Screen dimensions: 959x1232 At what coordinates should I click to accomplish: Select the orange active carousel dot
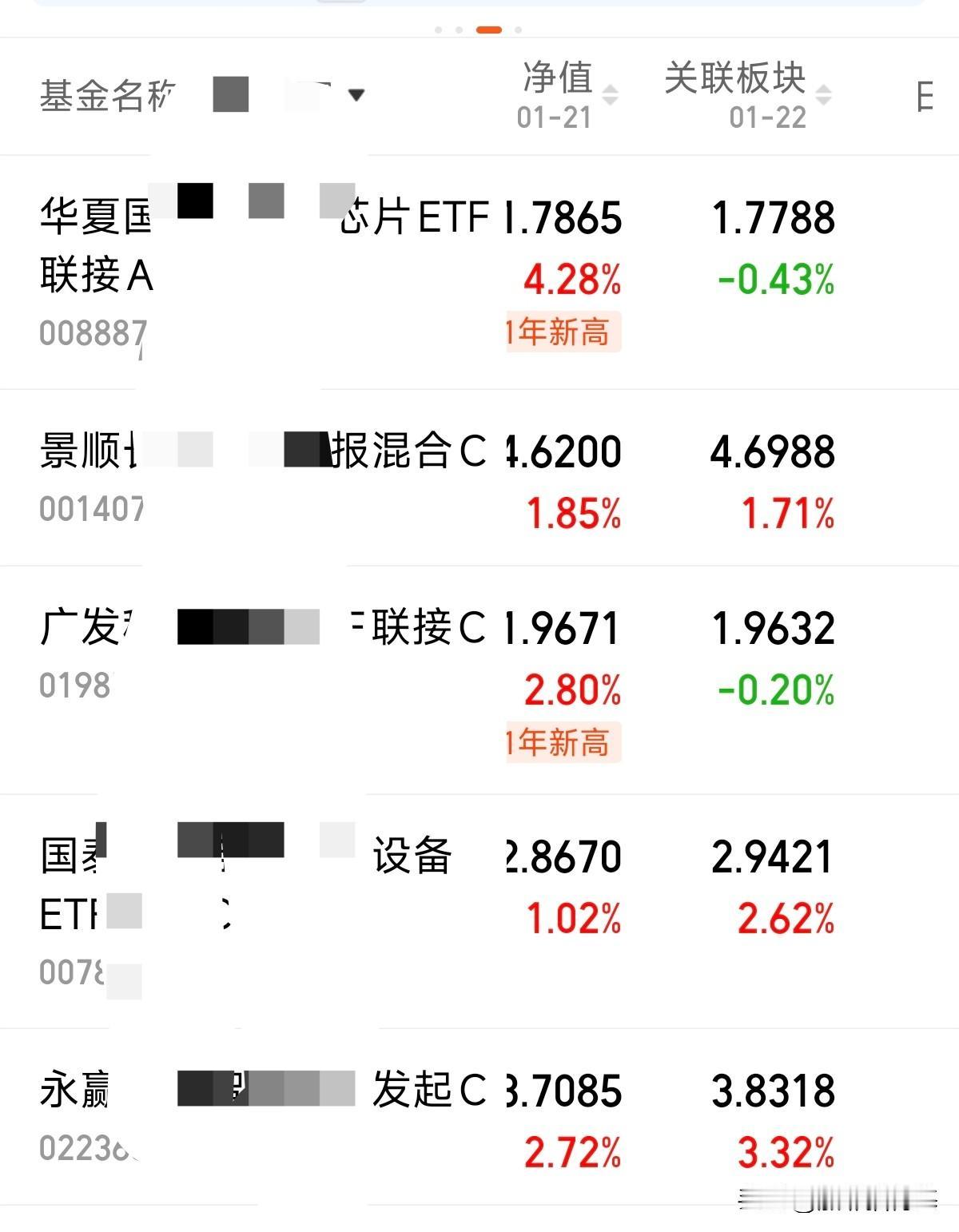click(x=489, y=30)
